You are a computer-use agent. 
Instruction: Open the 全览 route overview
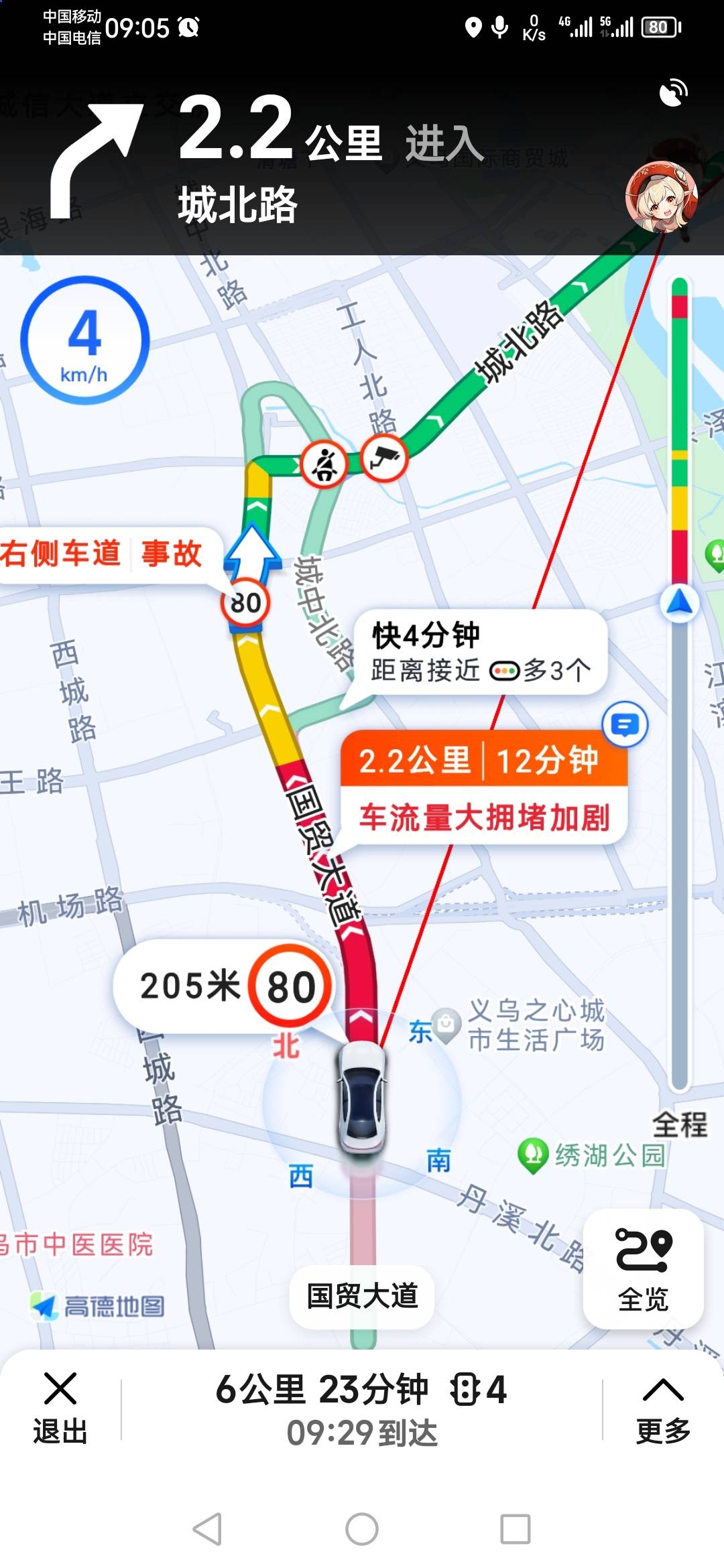click(x=643, y=1268)
